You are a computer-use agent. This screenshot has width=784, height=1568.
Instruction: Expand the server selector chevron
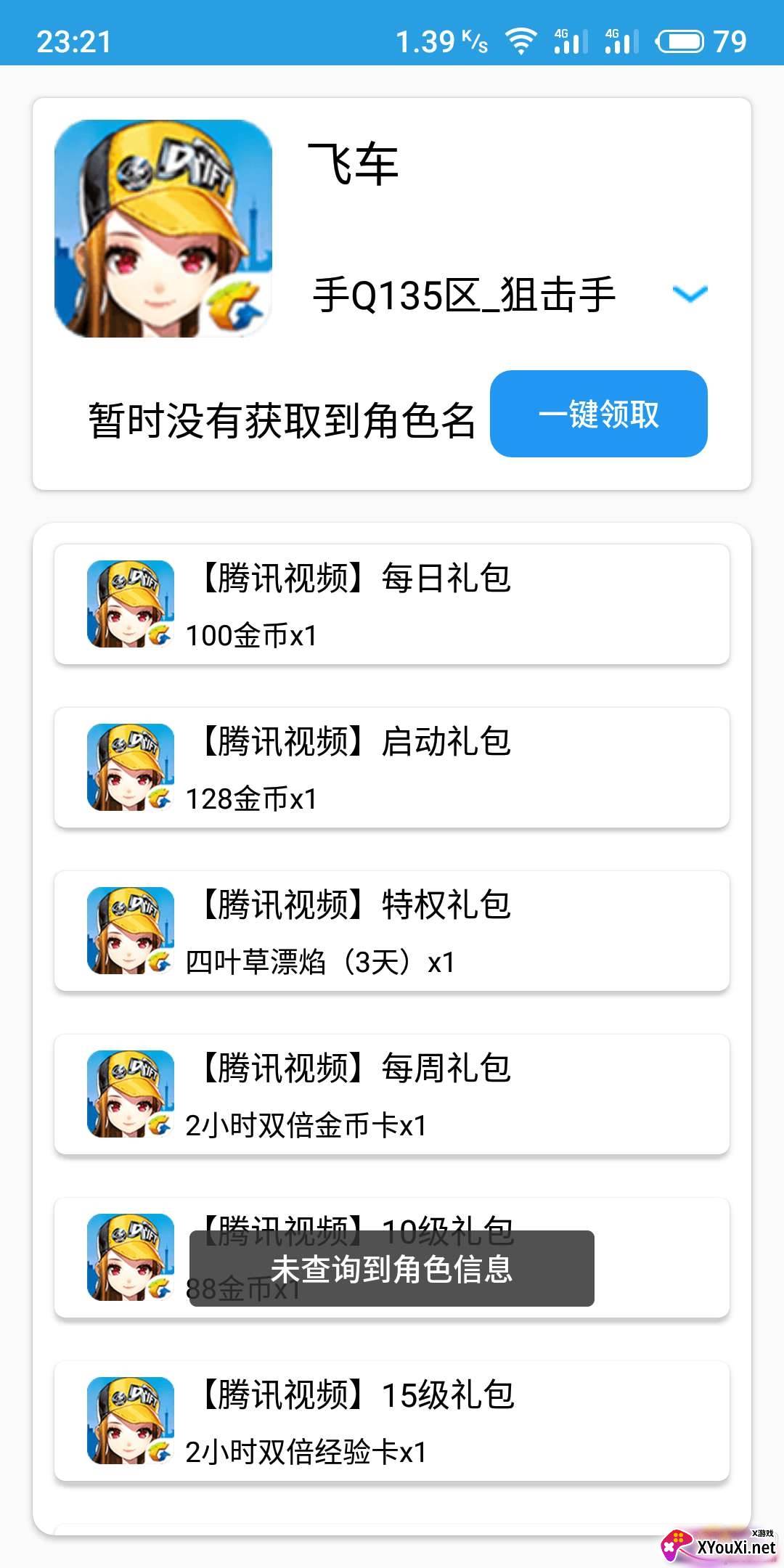coord(690,294)
